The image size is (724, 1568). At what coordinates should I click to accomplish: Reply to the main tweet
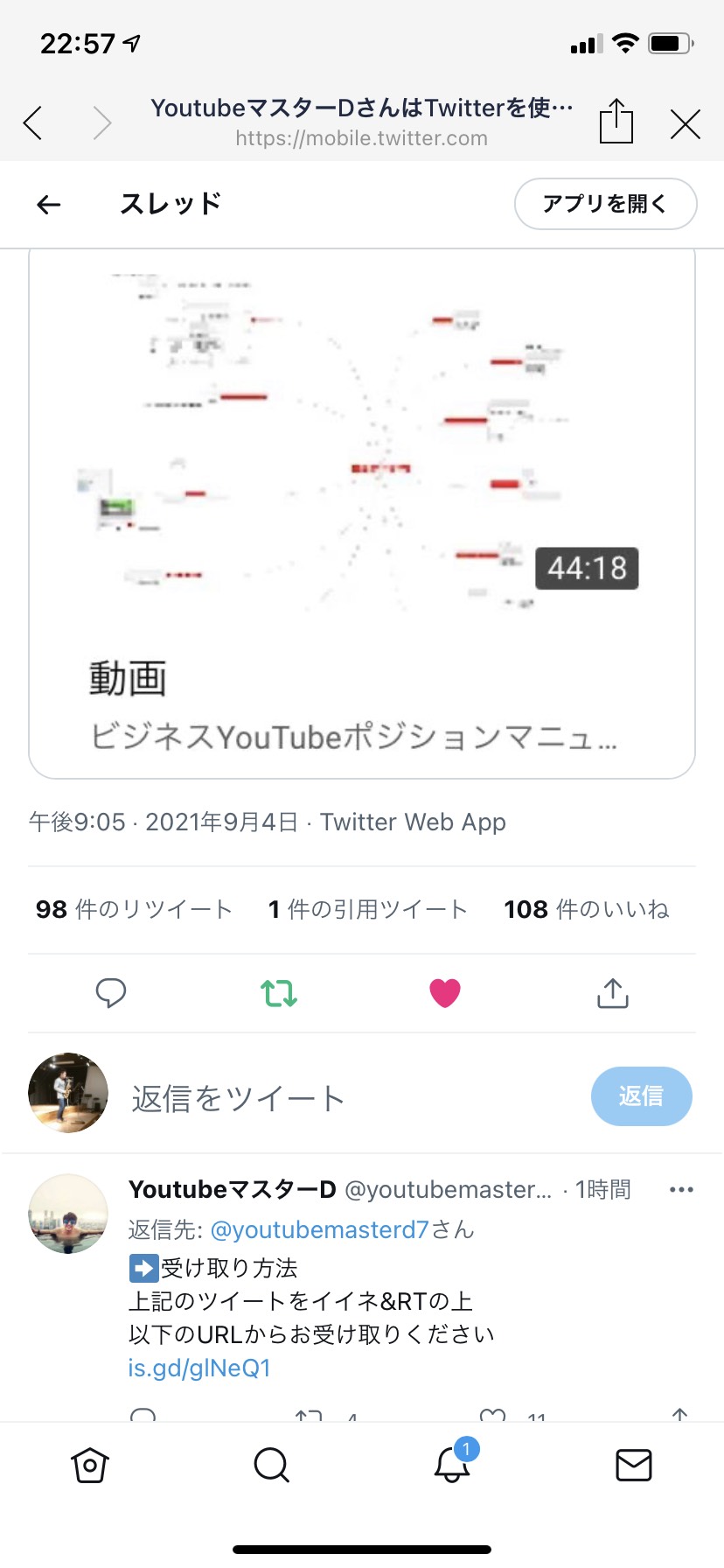(x=111, y=993)
